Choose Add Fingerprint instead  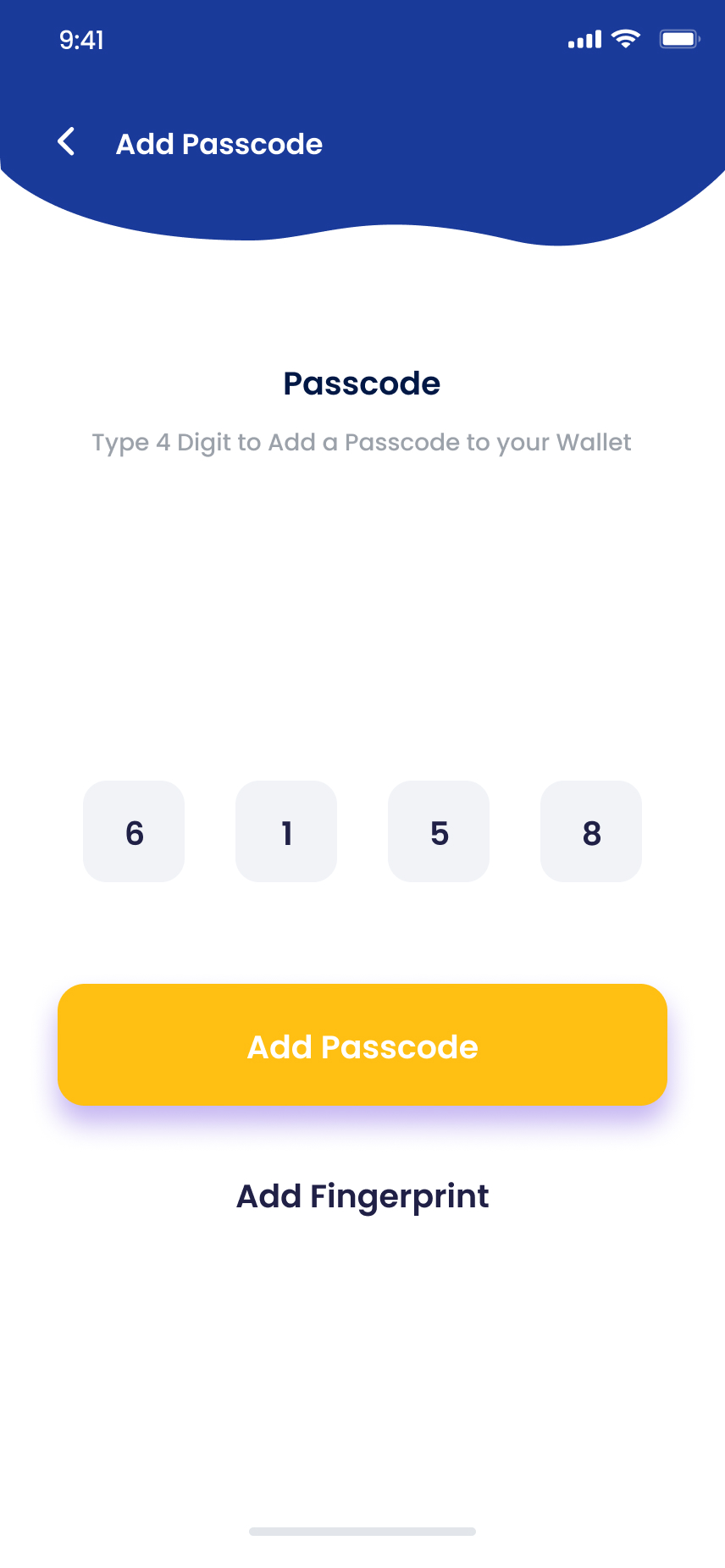point(362,1197)
